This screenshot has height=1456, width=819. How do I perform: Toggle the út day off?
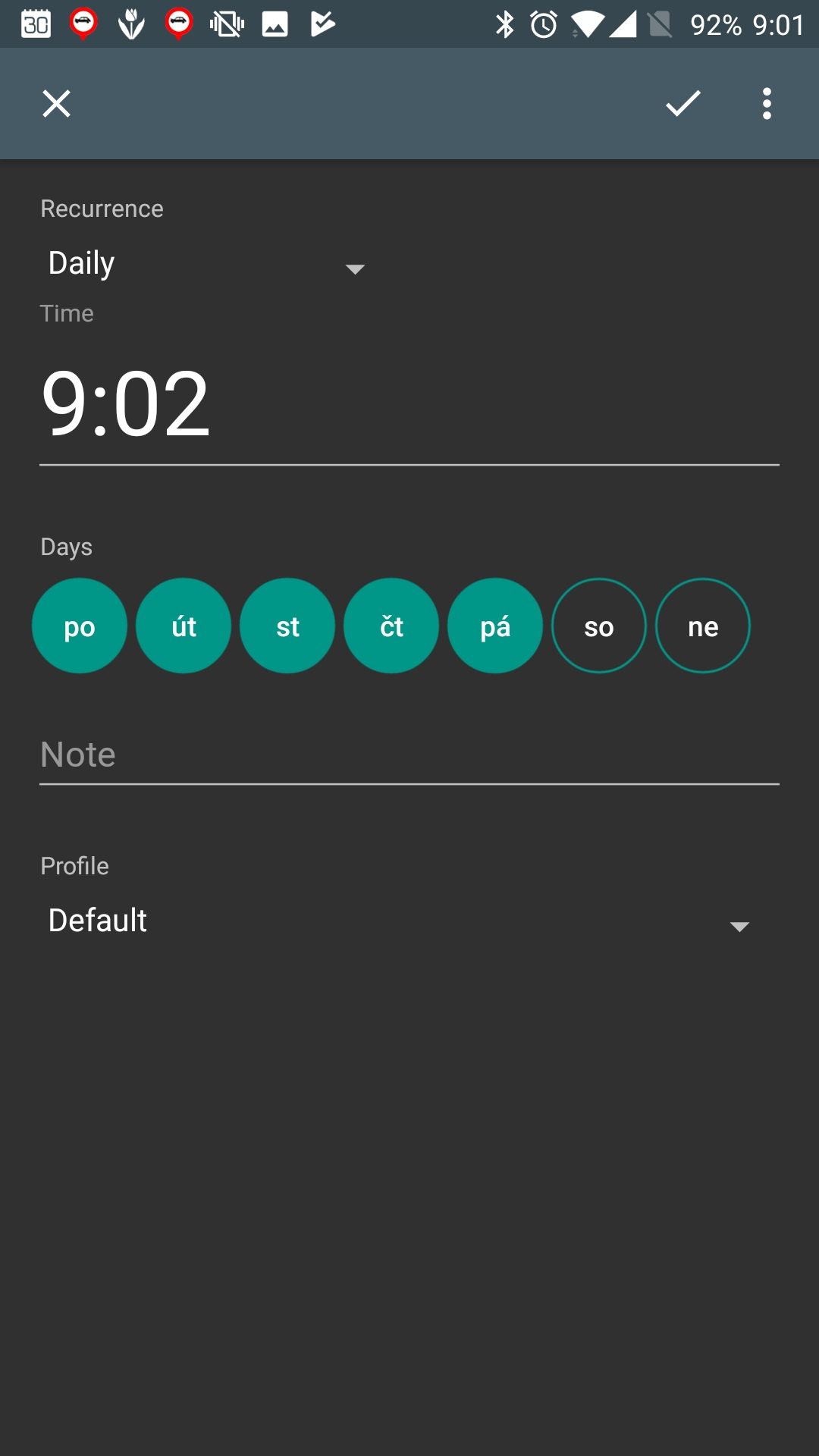coord(184,626)
